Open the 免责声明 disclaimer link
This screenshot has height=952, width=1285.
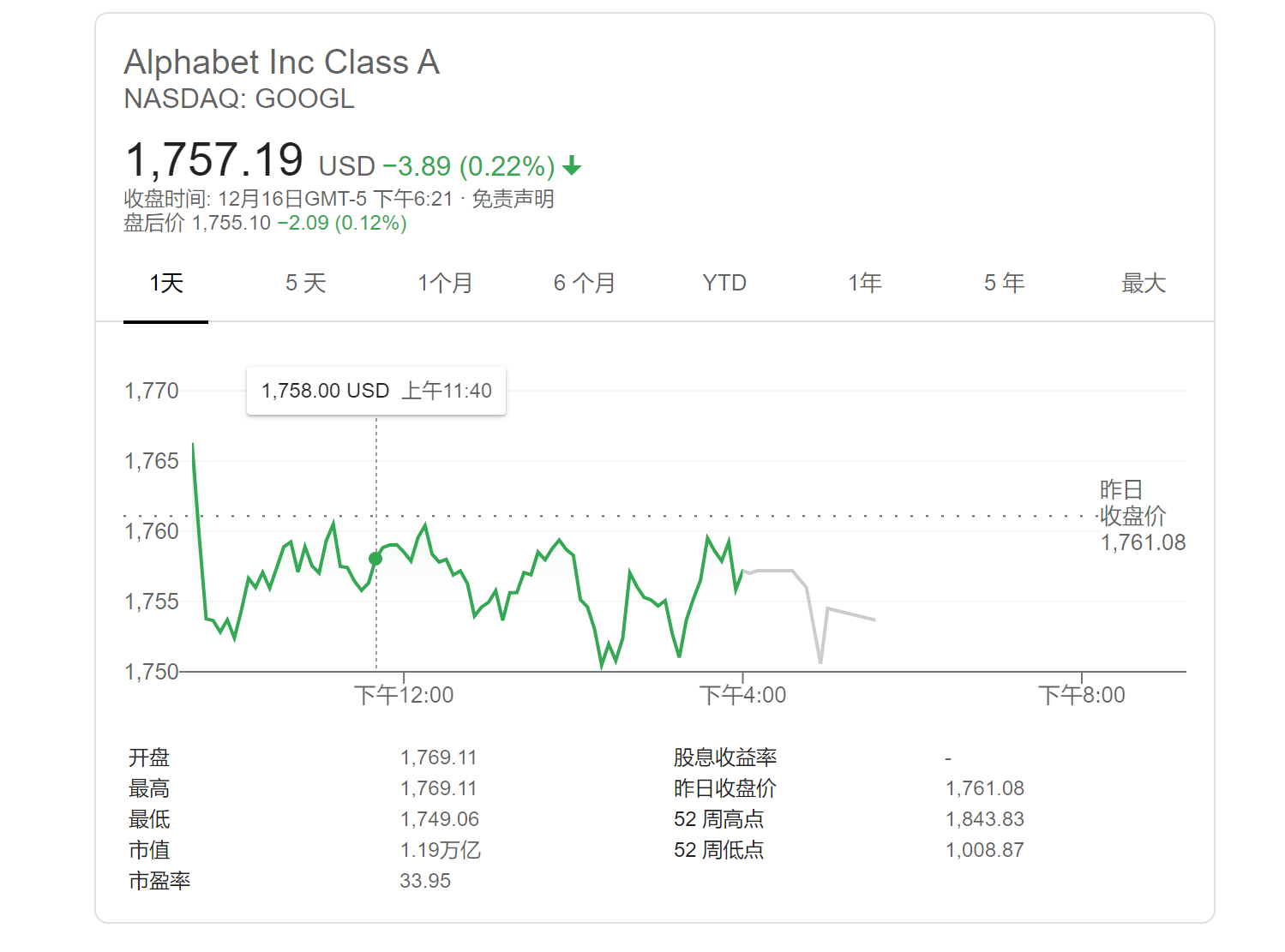coord(513,200)
